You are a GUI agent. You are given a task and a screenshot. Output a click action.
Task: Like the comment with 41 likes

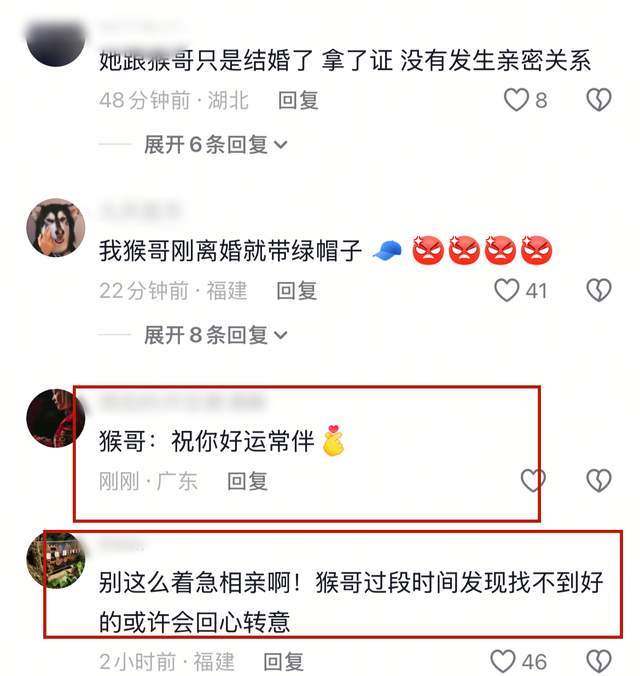click(508, 291)
